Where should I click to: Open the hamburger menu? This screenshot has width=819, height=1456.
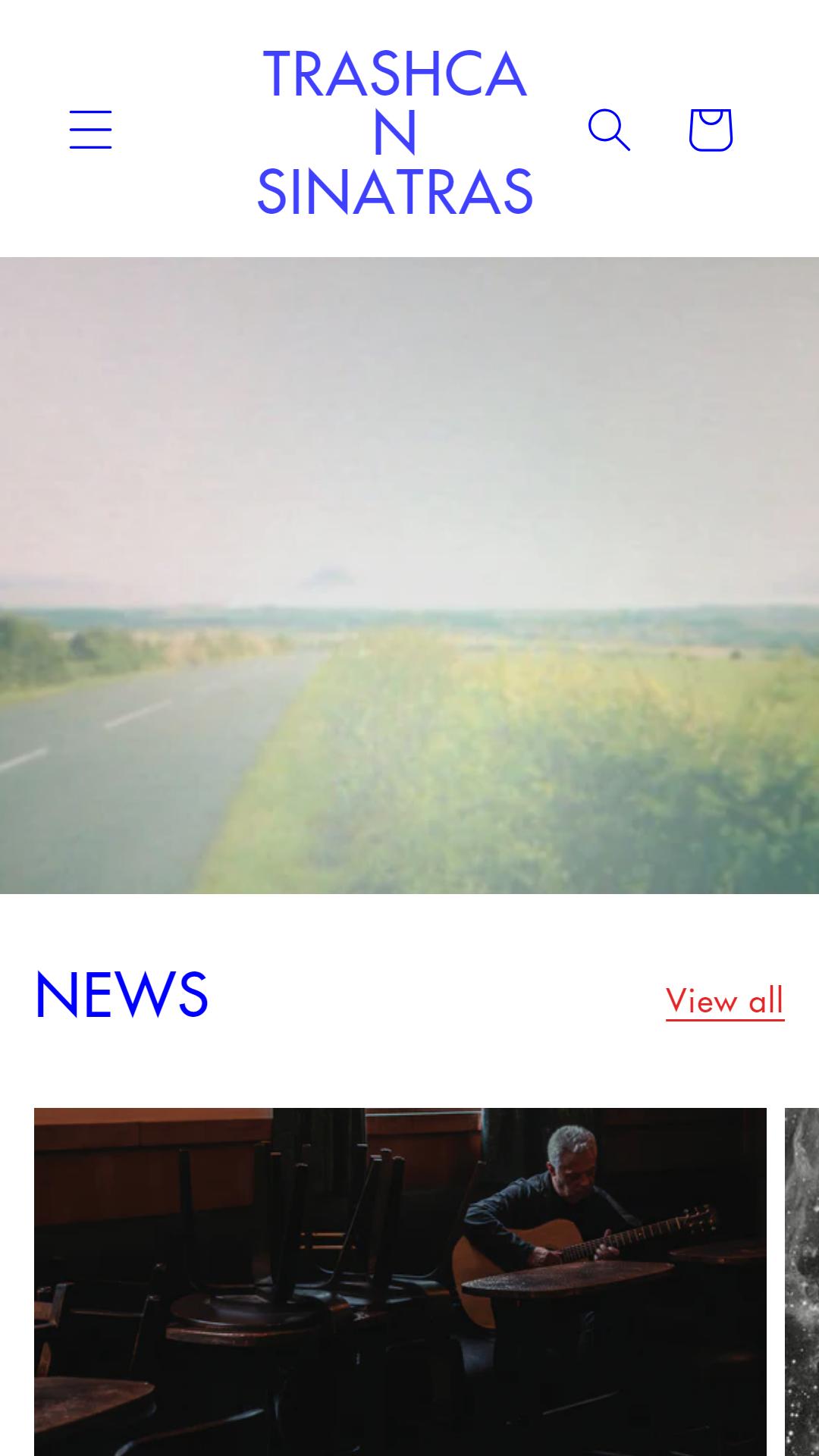[91, 130]
